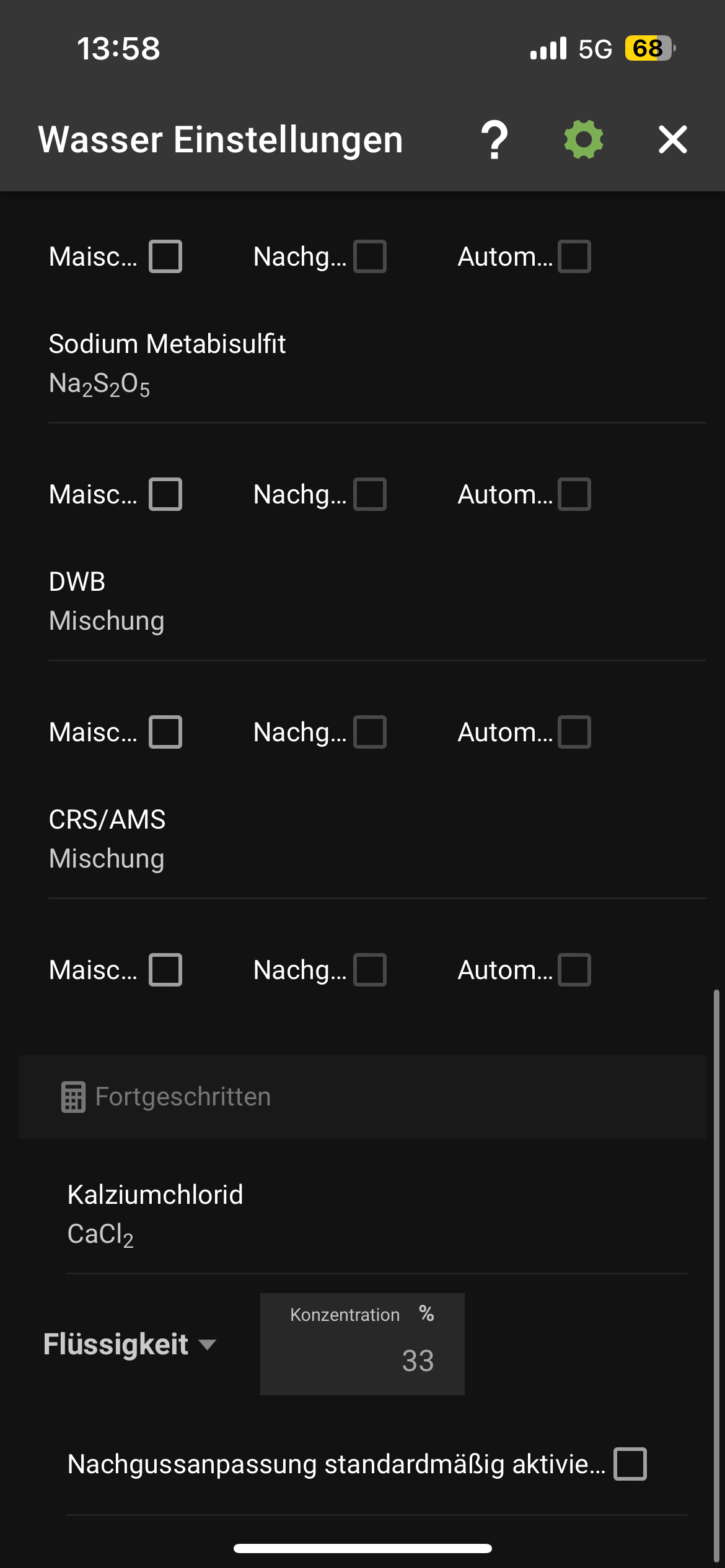Edit the Konzentration percent field
Screen dimensions: 725x1568
[362, 1359]
